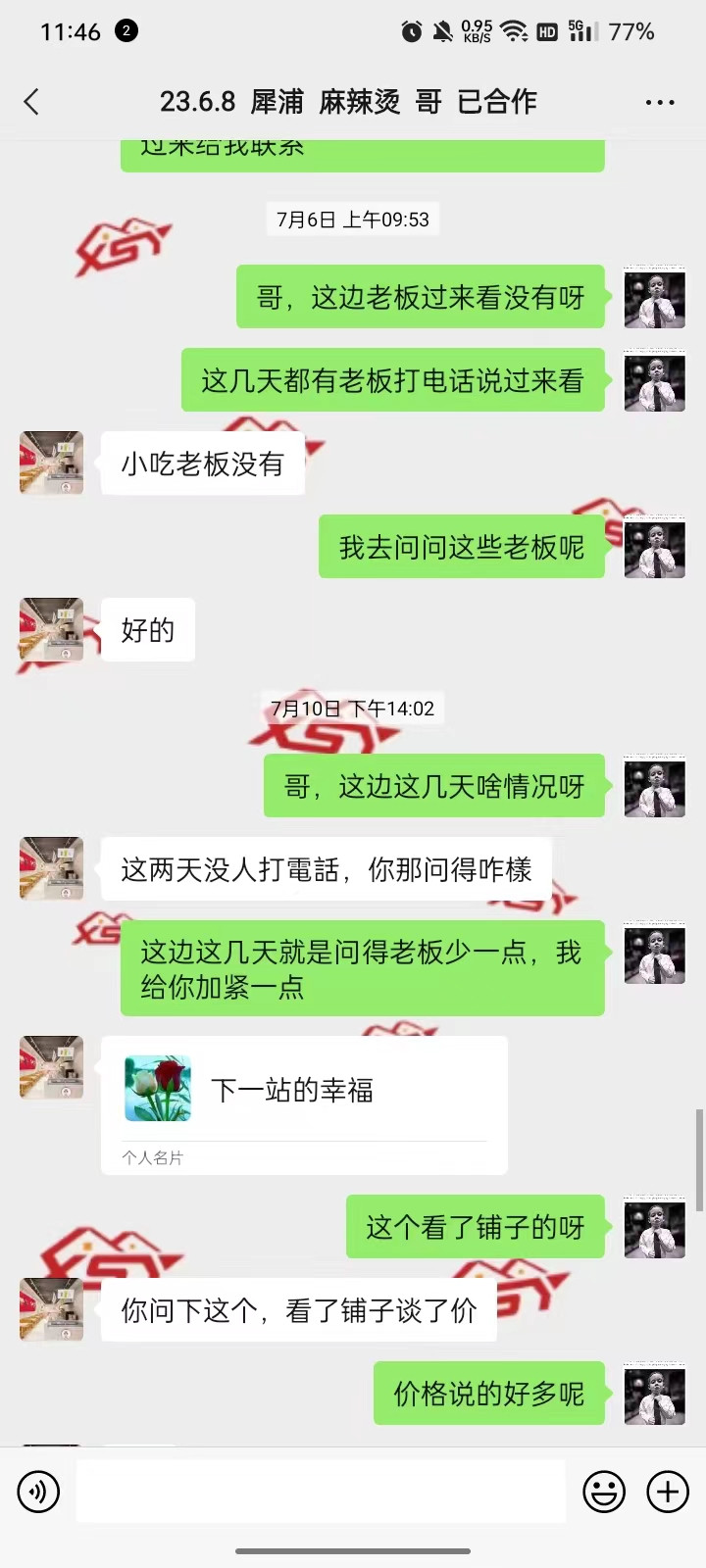Screen dimensions: 706x1568
Task: Open the plus attachments menu
Action: coord(668,1492)
